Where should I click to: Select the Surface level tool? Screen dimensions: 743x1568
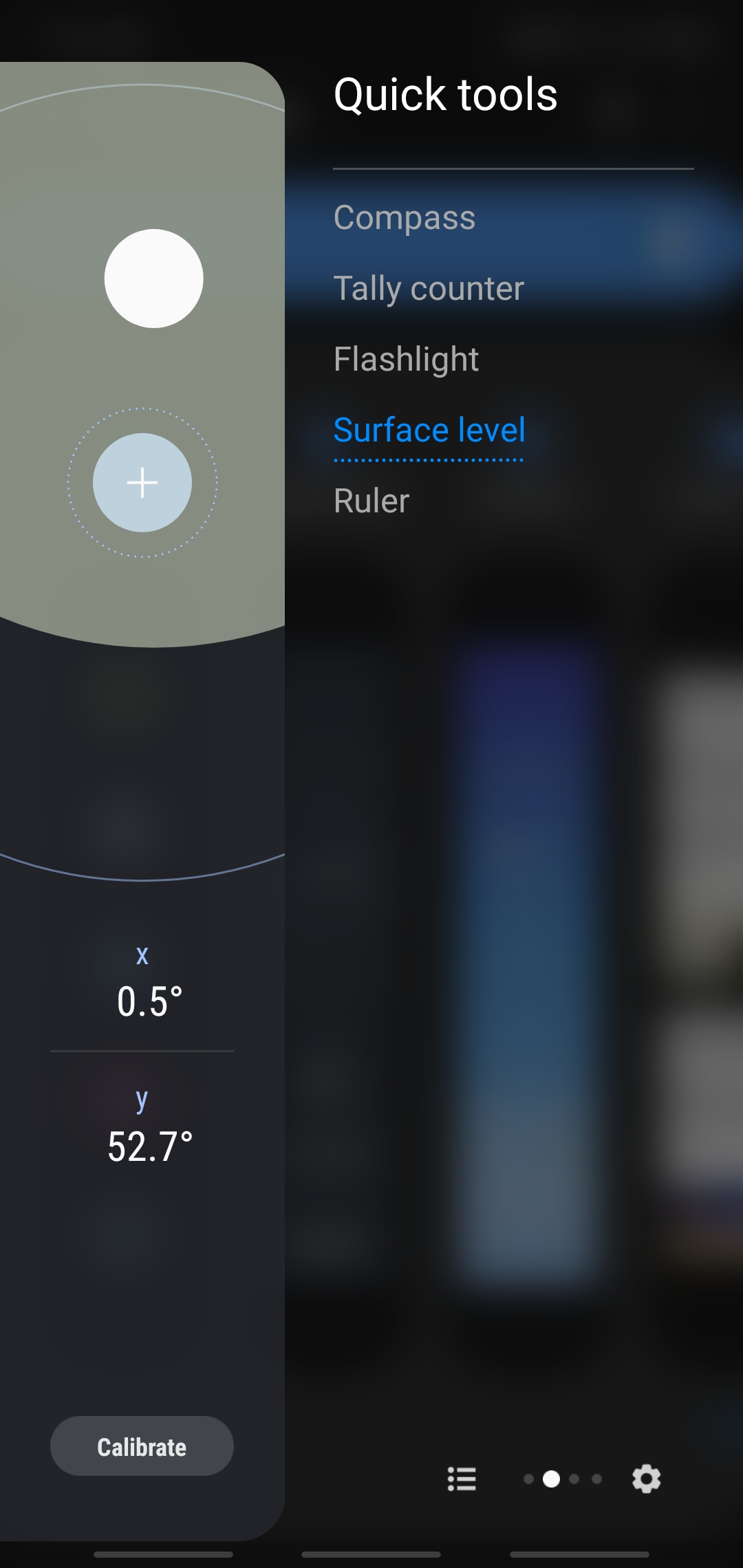429,430
